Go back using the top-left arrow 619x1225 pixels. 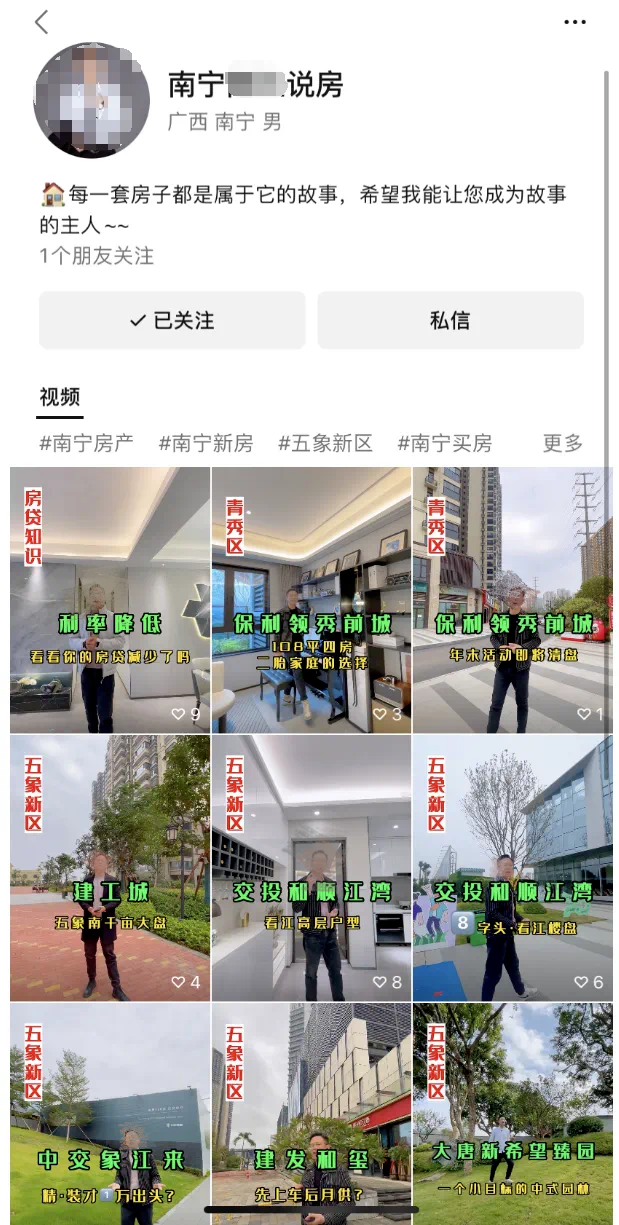tap(41, 22)
